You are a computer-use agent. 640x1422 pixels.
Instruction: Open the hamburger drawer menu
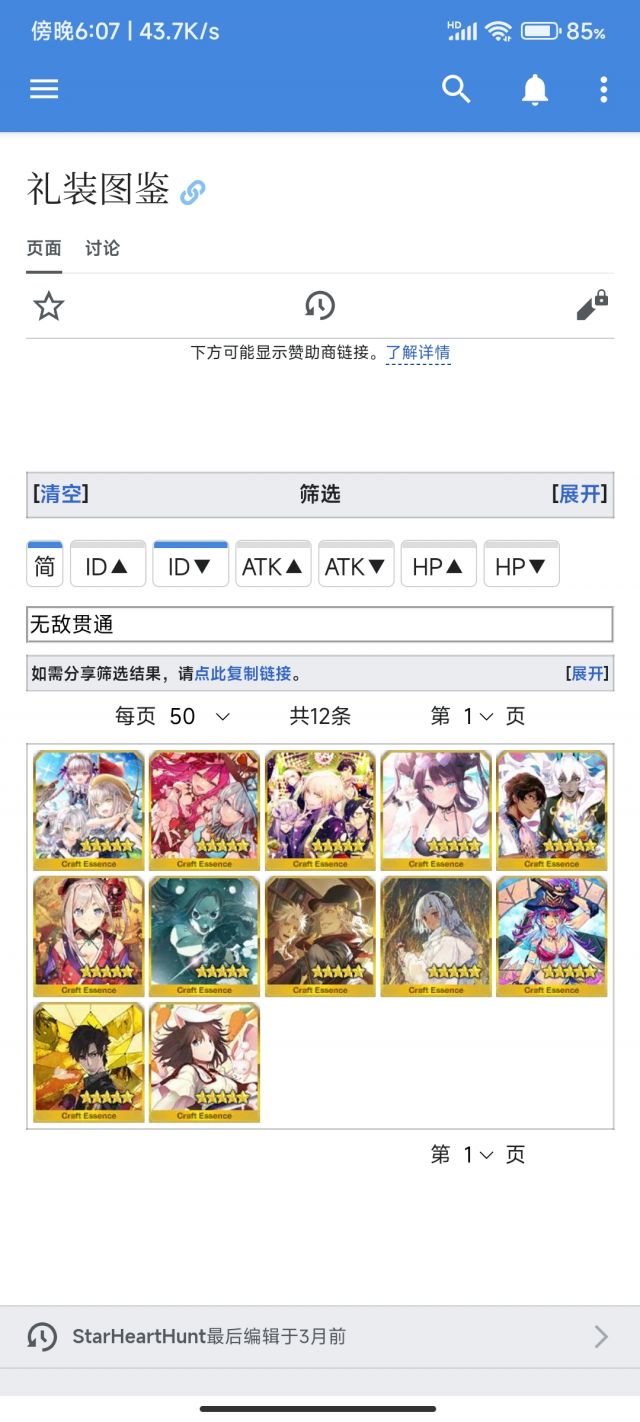pos(44,89)
